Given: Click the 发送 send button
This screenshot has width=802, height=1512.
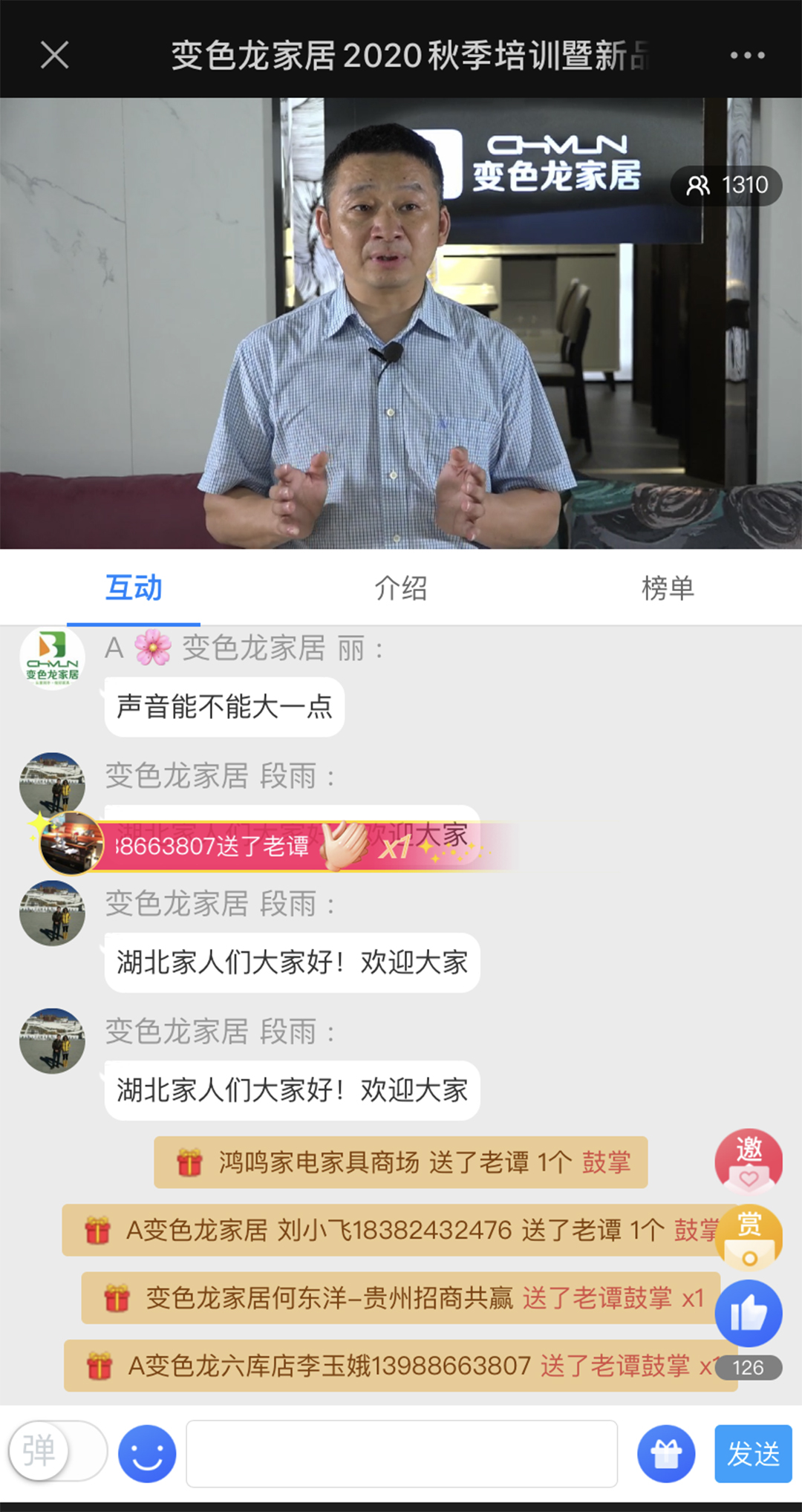Looking at the screenshot, I should tap(752, 1453).
